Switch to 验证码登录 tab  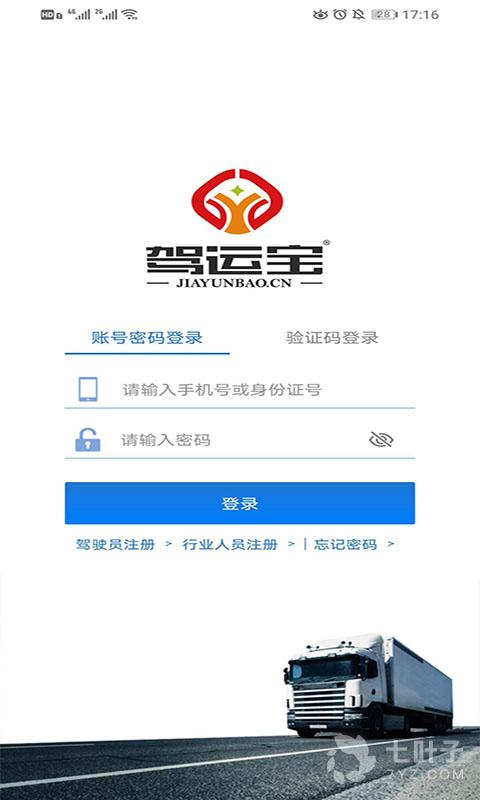pyautogui.click(x=332, y=338)
